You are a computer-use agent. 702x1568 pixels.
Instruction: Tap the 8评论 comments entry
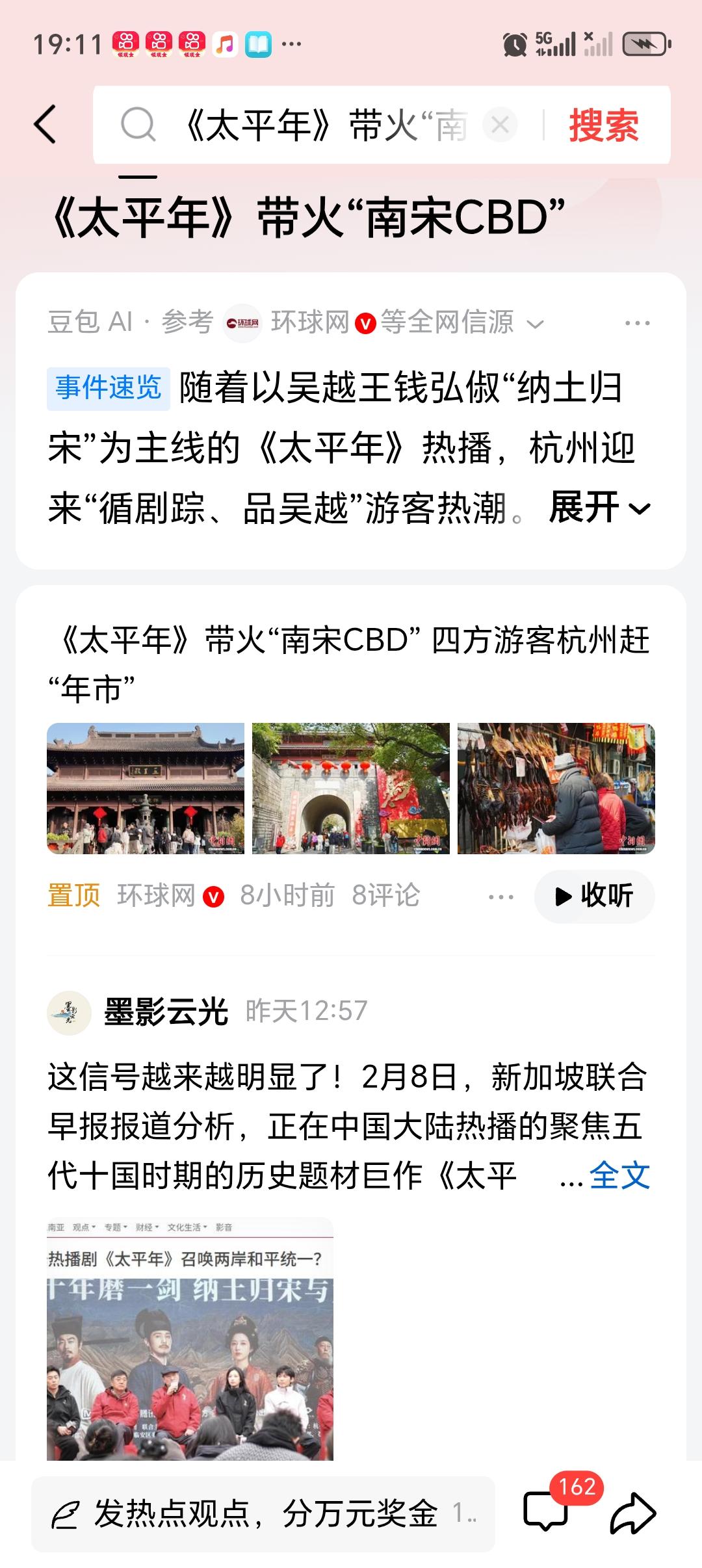click(385, 896)
